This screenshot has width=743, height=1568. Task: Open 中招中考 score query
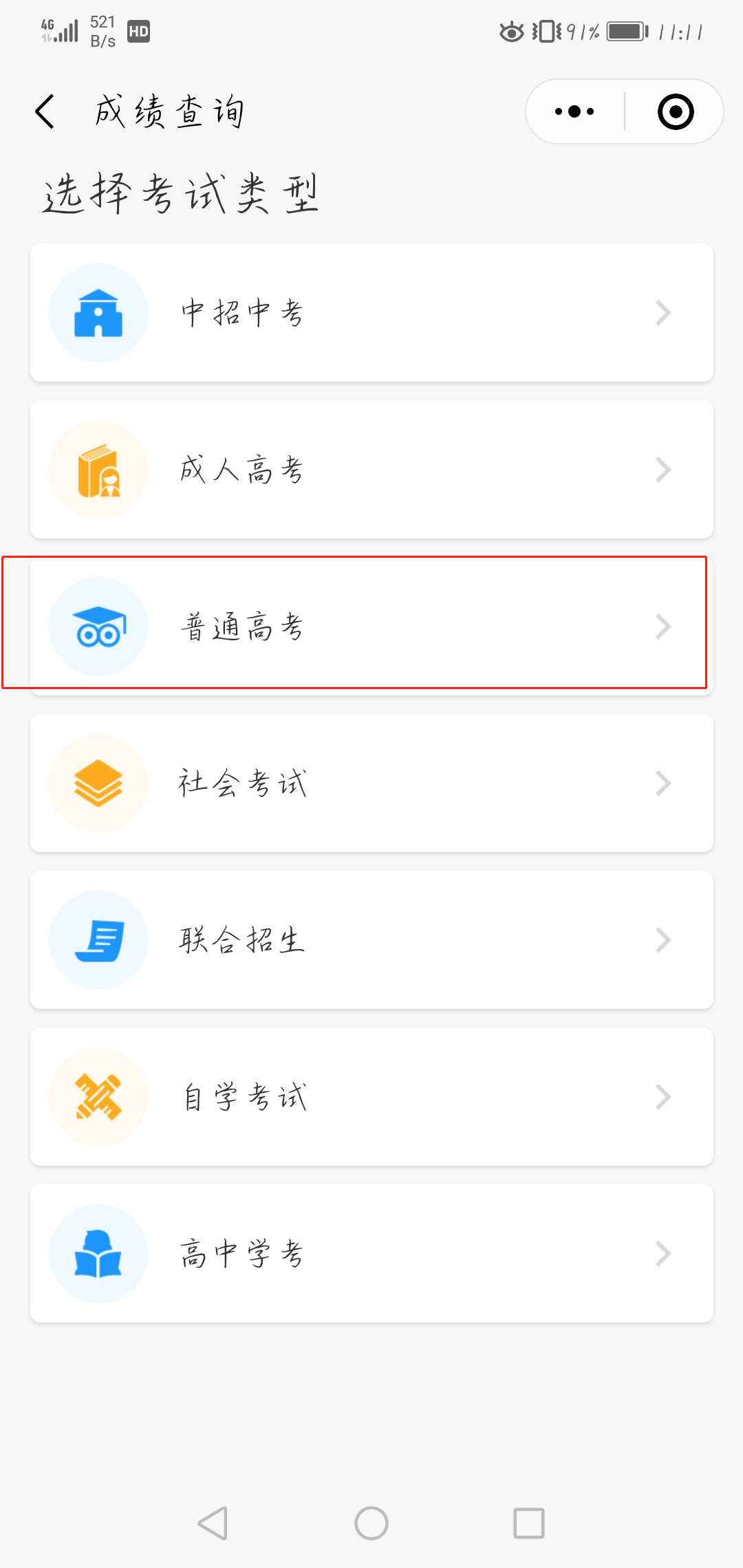tap(371, 313)
